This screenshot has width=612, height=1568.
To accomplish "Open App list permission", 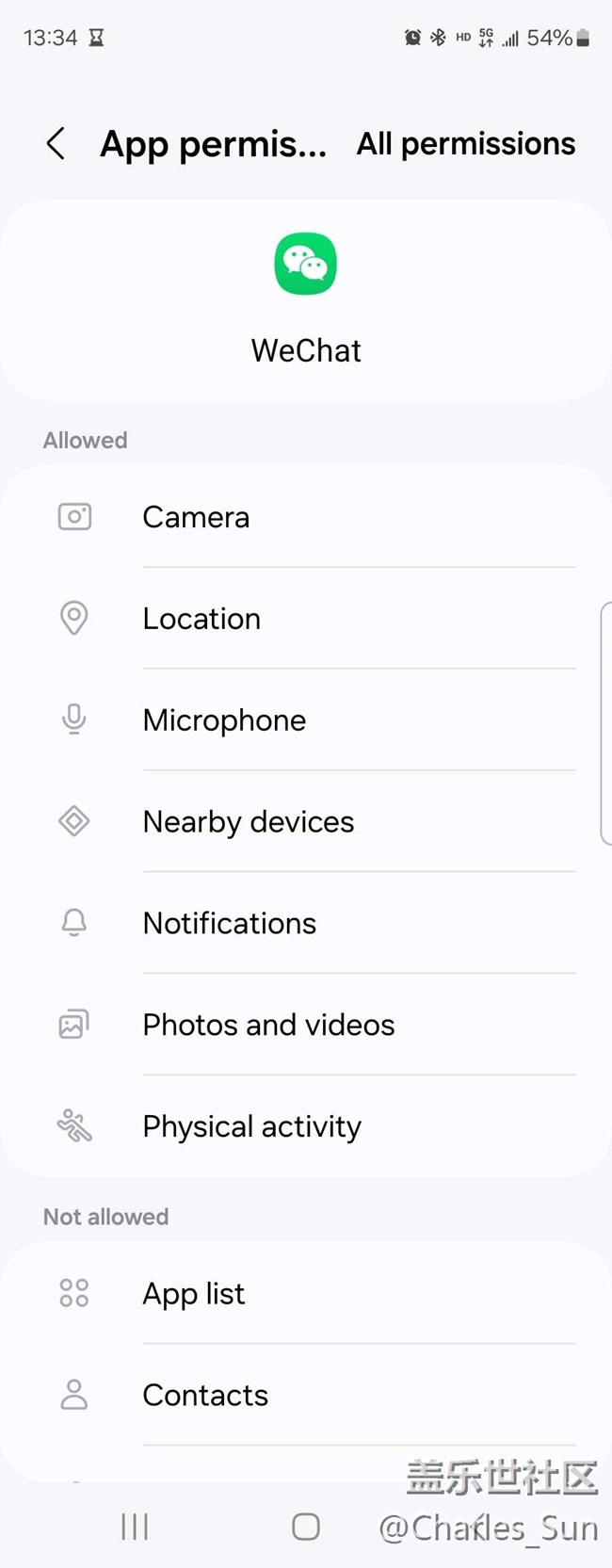I will [x=306, y=1294].
